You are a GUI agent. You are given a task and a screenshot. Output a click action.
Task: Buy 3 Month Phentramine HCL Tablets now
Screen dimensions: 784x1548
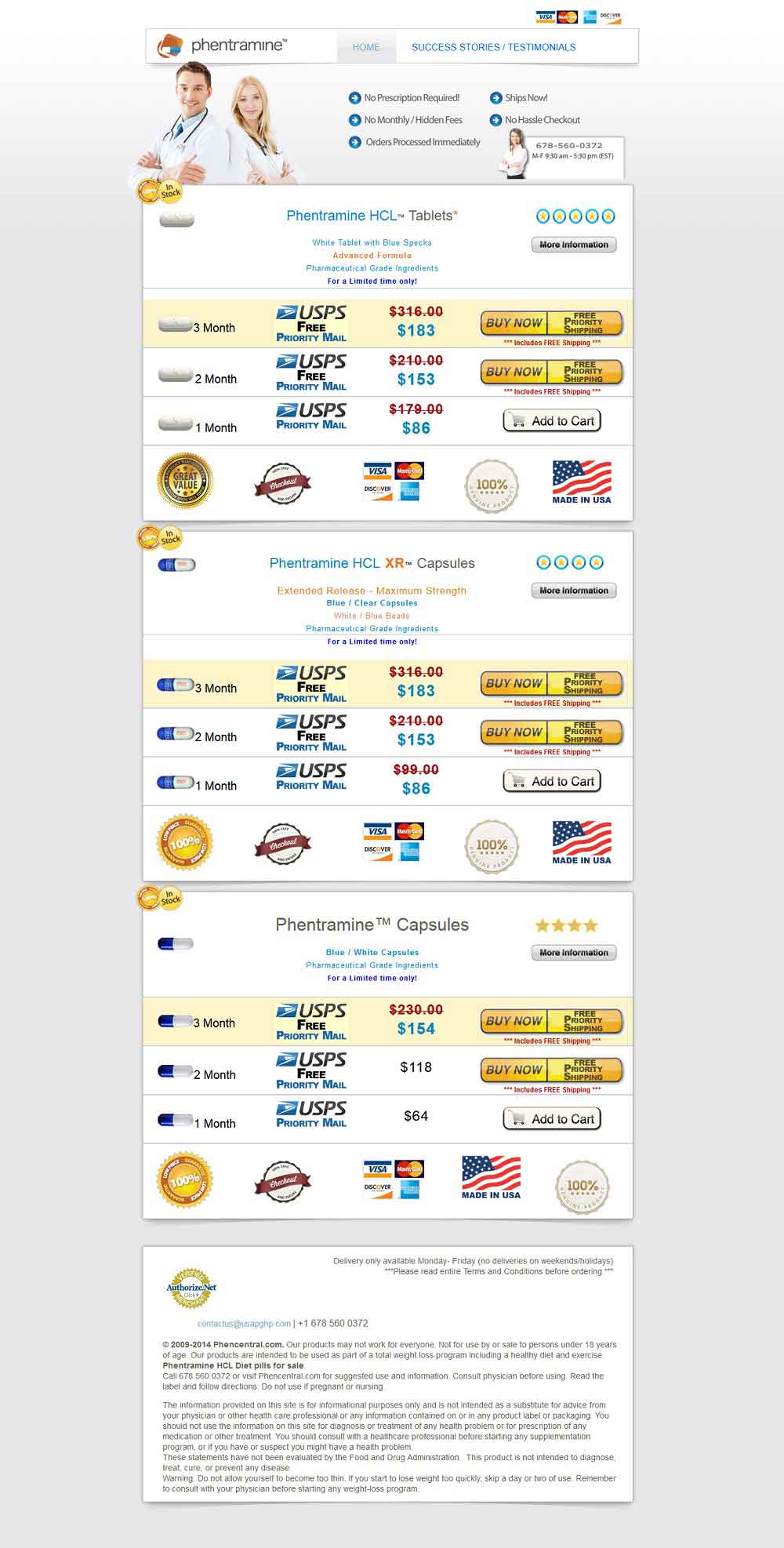[551, 322]
